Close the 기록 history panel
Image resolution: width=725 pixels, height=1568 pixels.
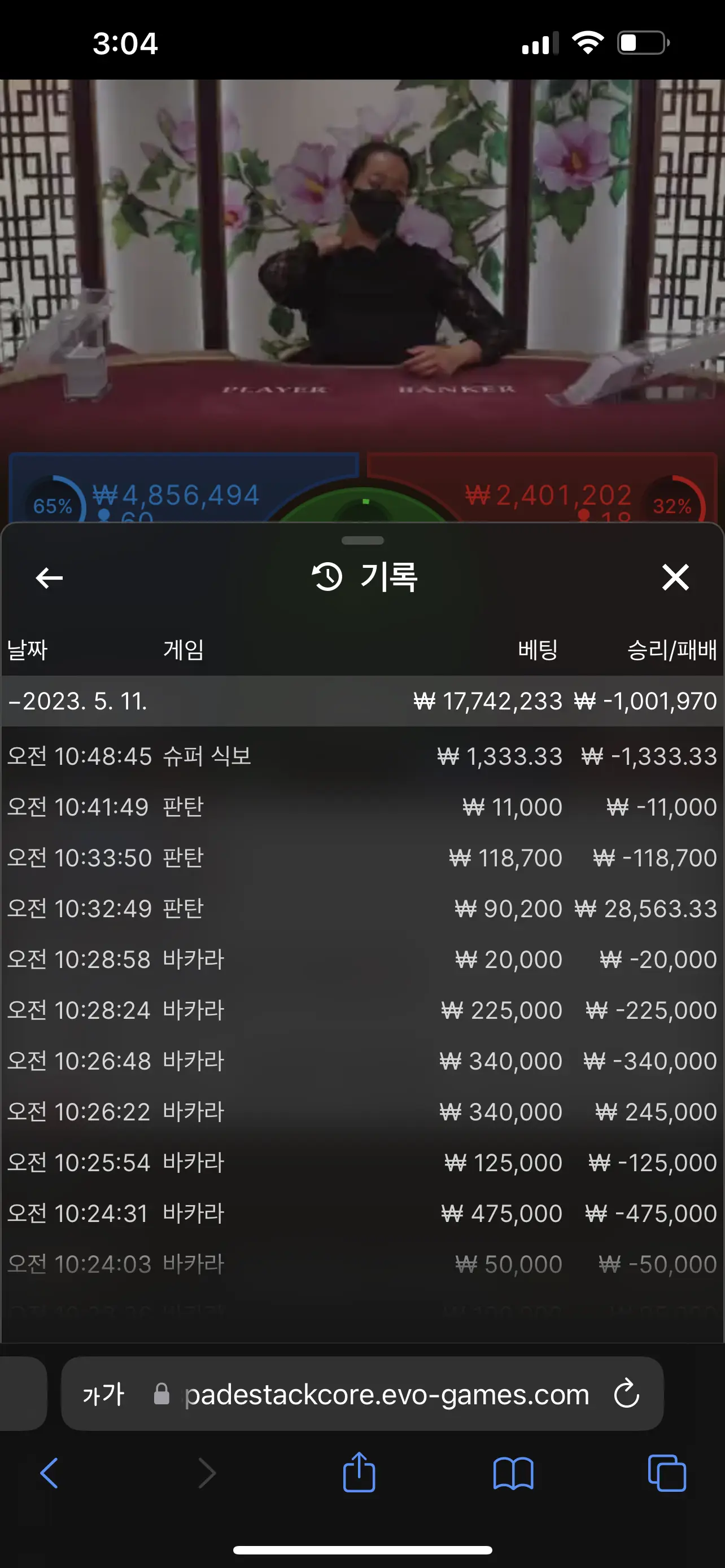pyautogui.click(x=675, y=577)
